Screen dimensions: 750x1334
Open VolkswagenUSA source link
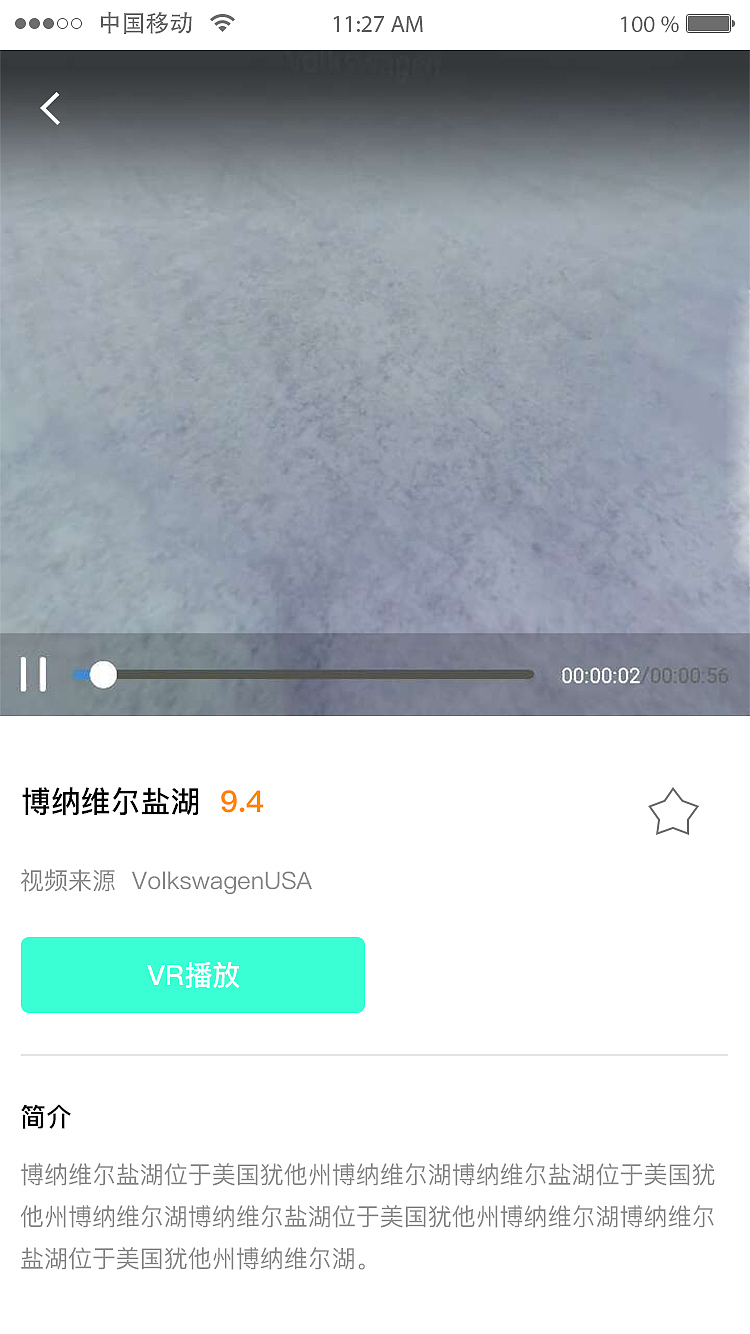pyautogui.click(x=222, y=881)
